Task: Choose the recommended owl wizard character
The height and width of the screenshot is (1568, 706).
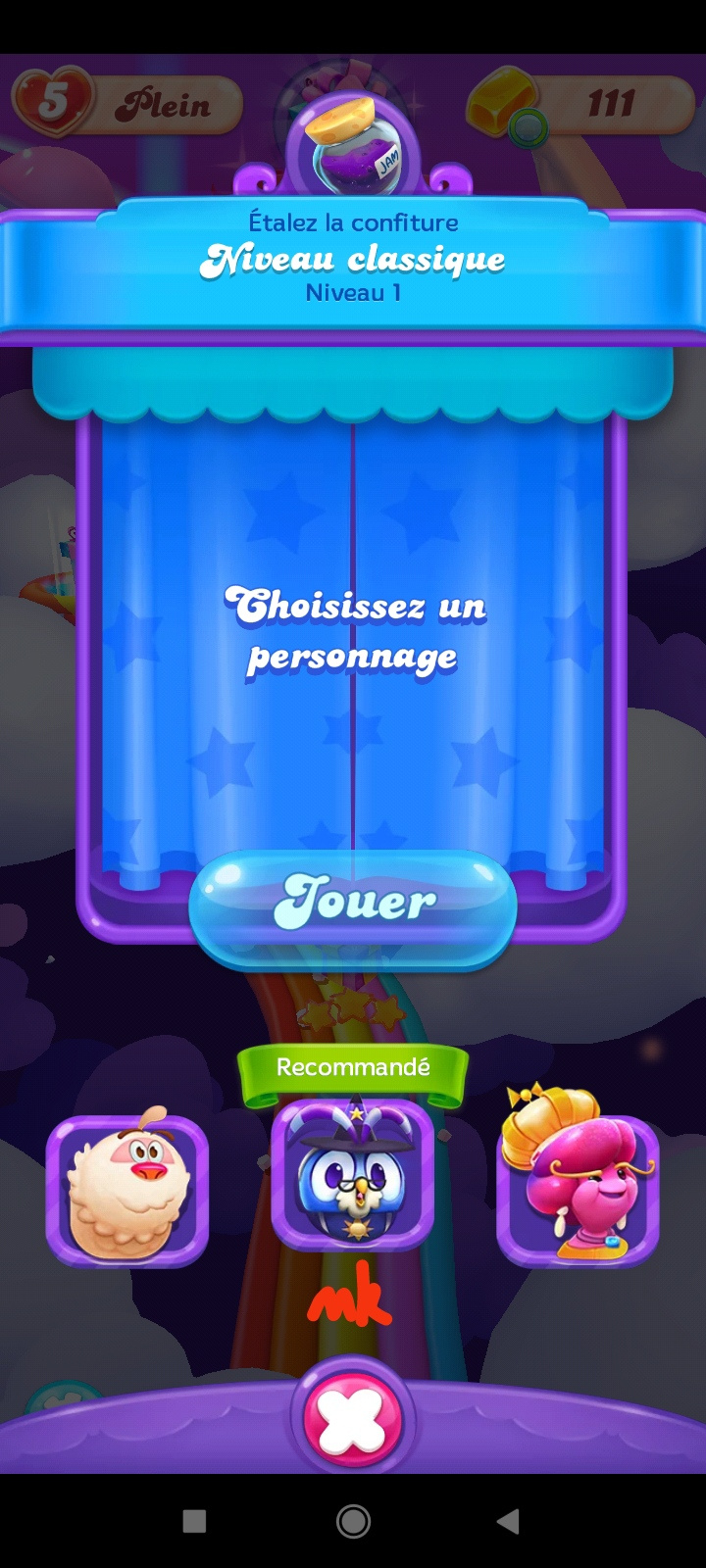Action: (353, 1176)
